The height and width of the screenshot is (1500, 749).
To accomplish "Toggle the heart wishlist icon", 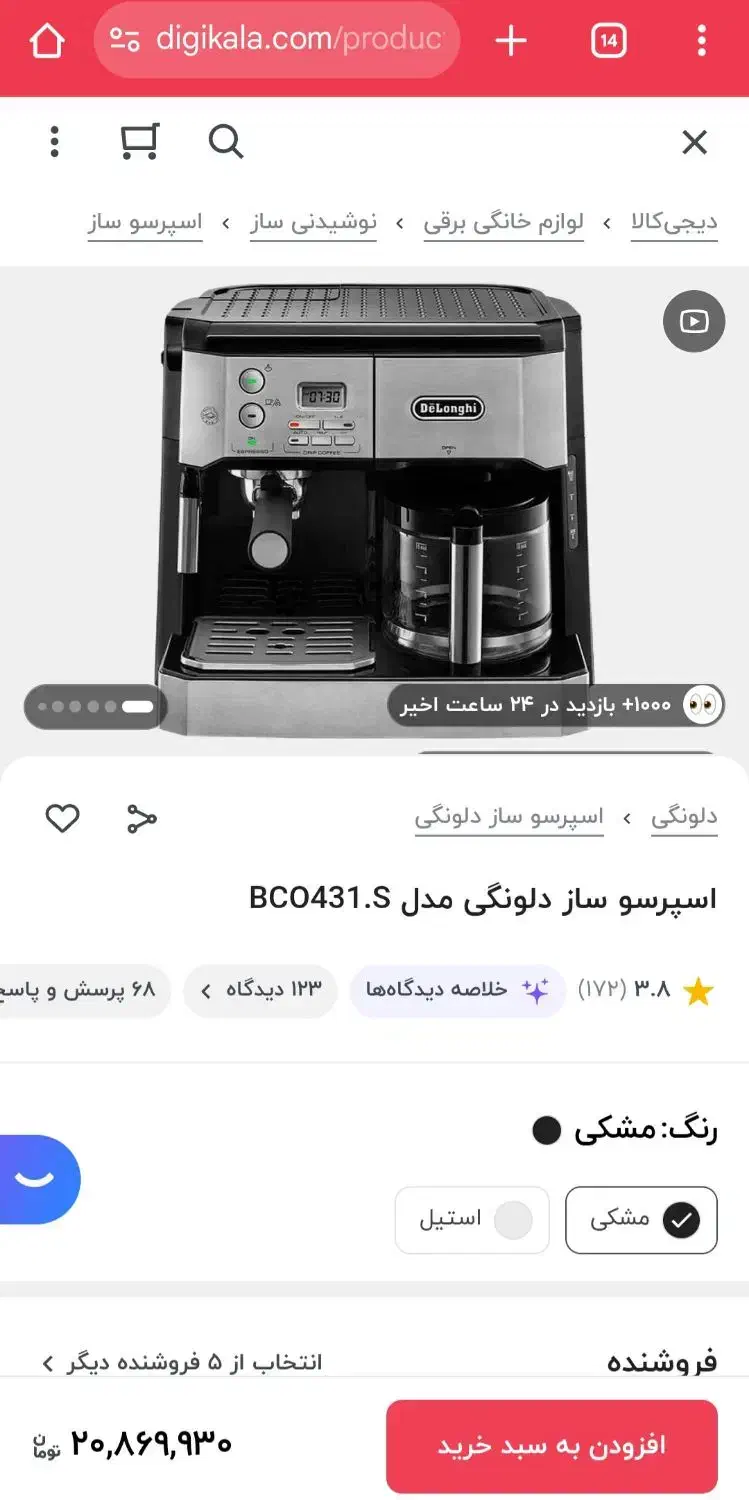I will (62, 818).
